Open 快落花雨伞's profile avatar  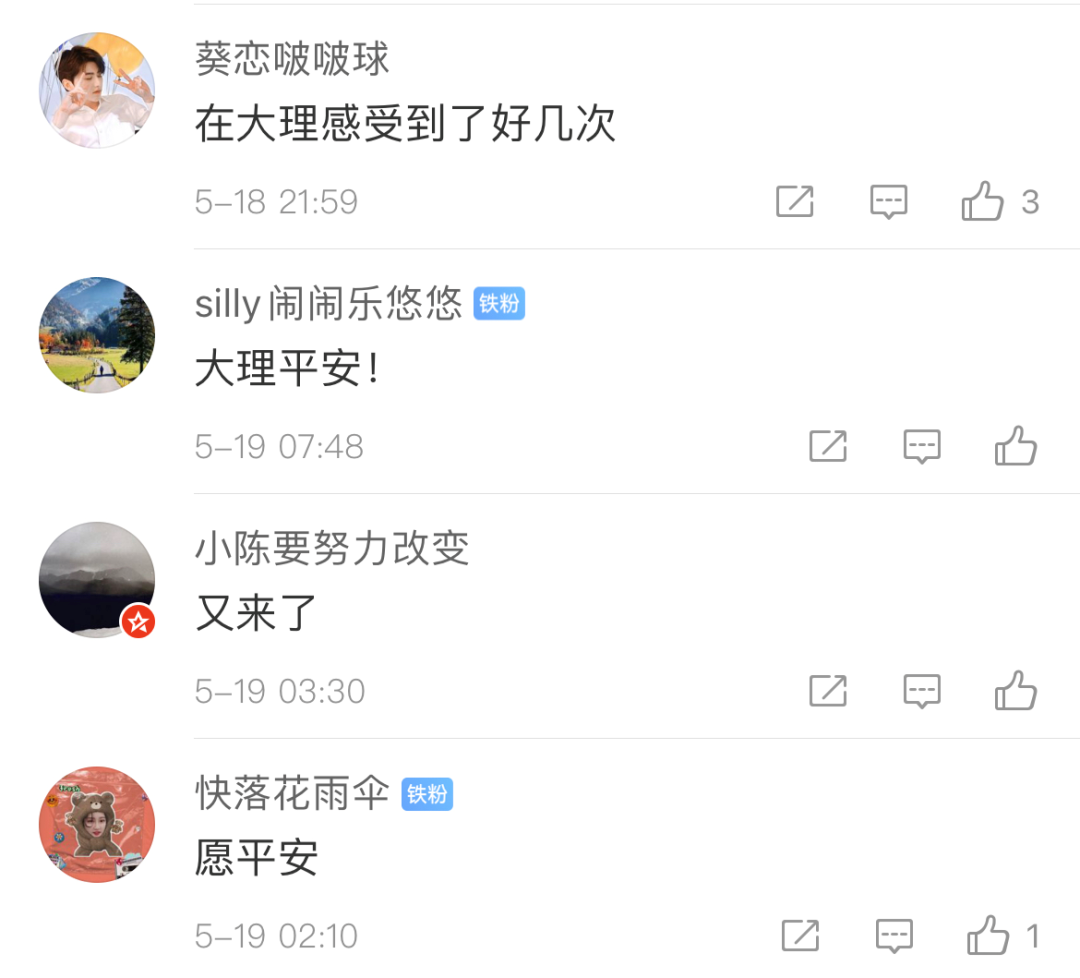click(x=97, y=824)
